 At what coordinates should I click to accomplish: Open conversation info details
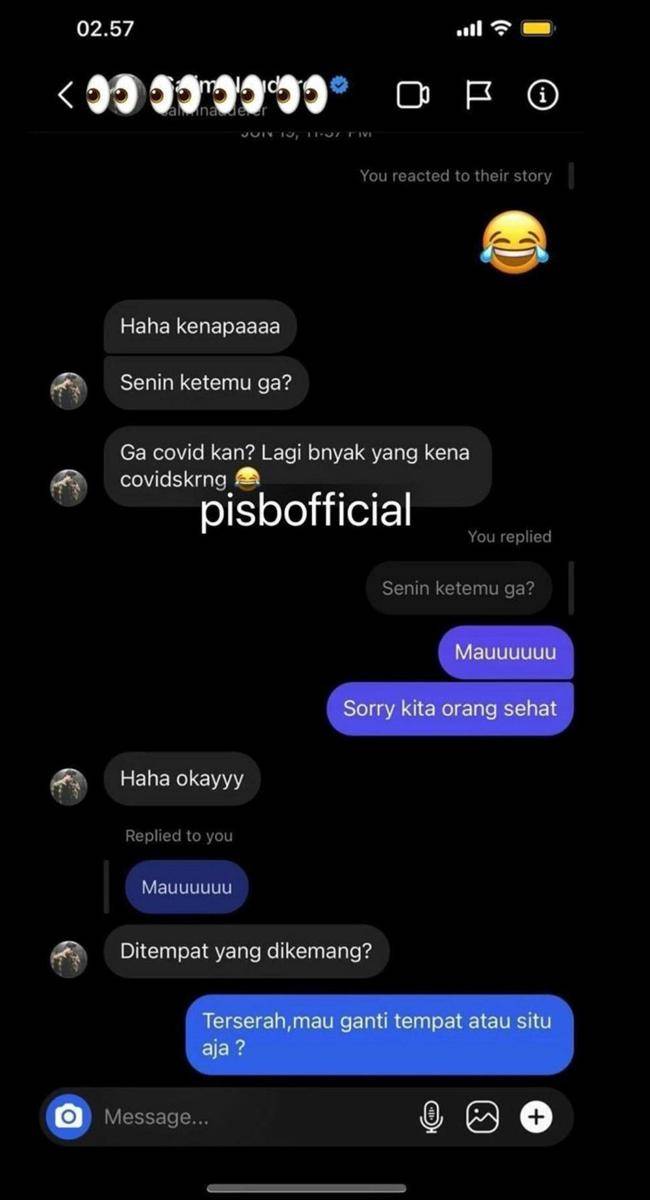[x=543, y=95]
